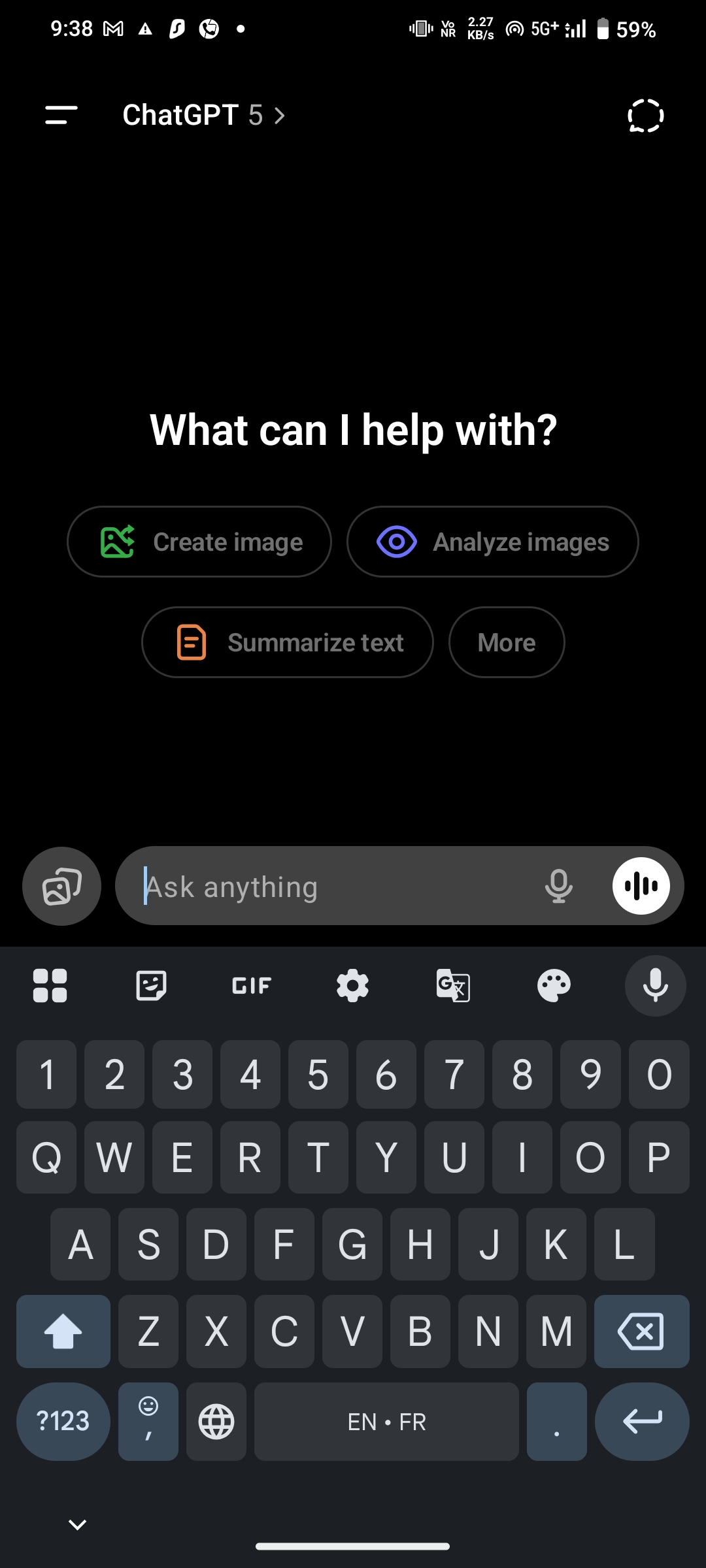The height and width of the screenshot is (1568, 706).
Task: Open the ChatGPT 5 model selector
Action: (204, 116)
